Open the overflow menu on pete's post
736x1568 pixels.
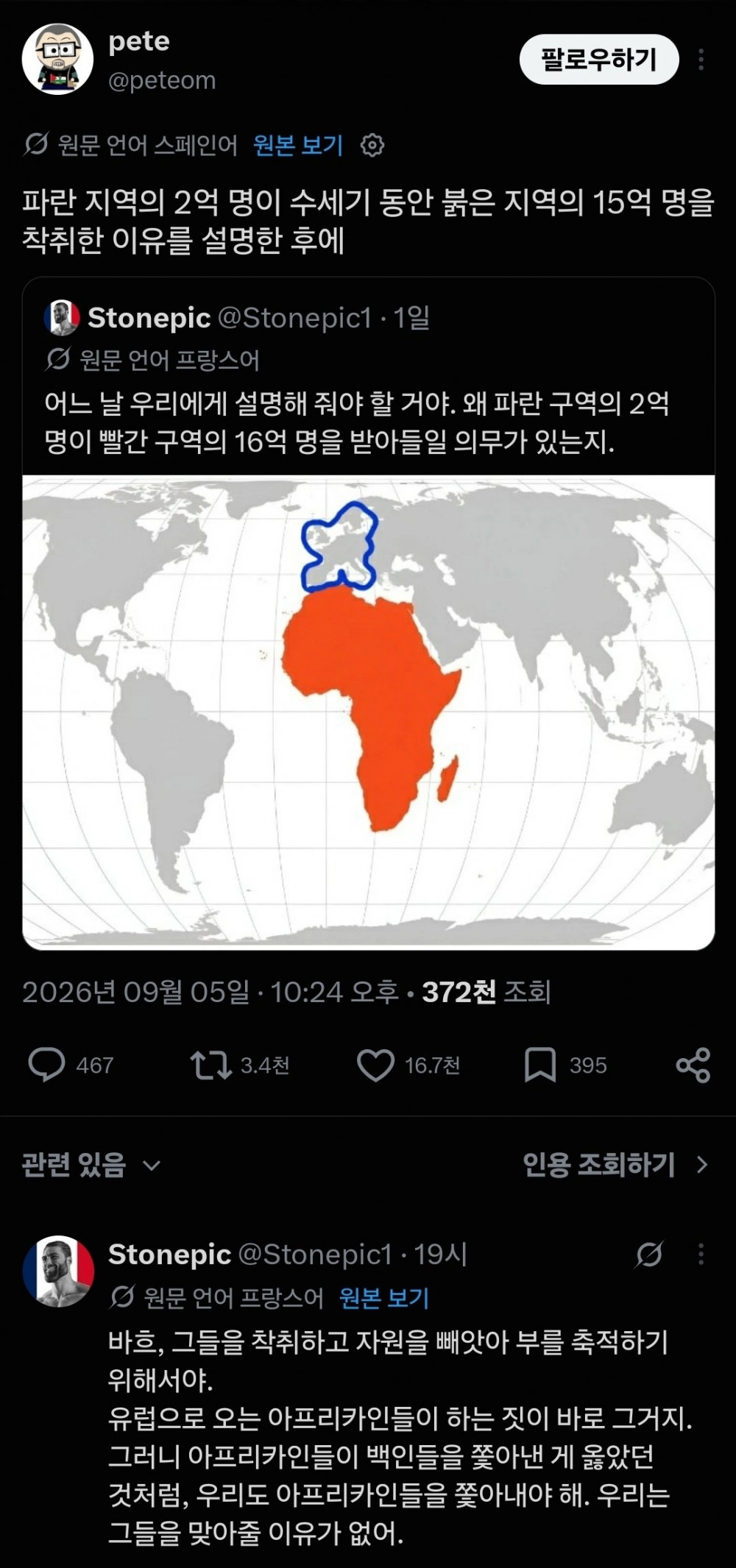coord(701,60)
